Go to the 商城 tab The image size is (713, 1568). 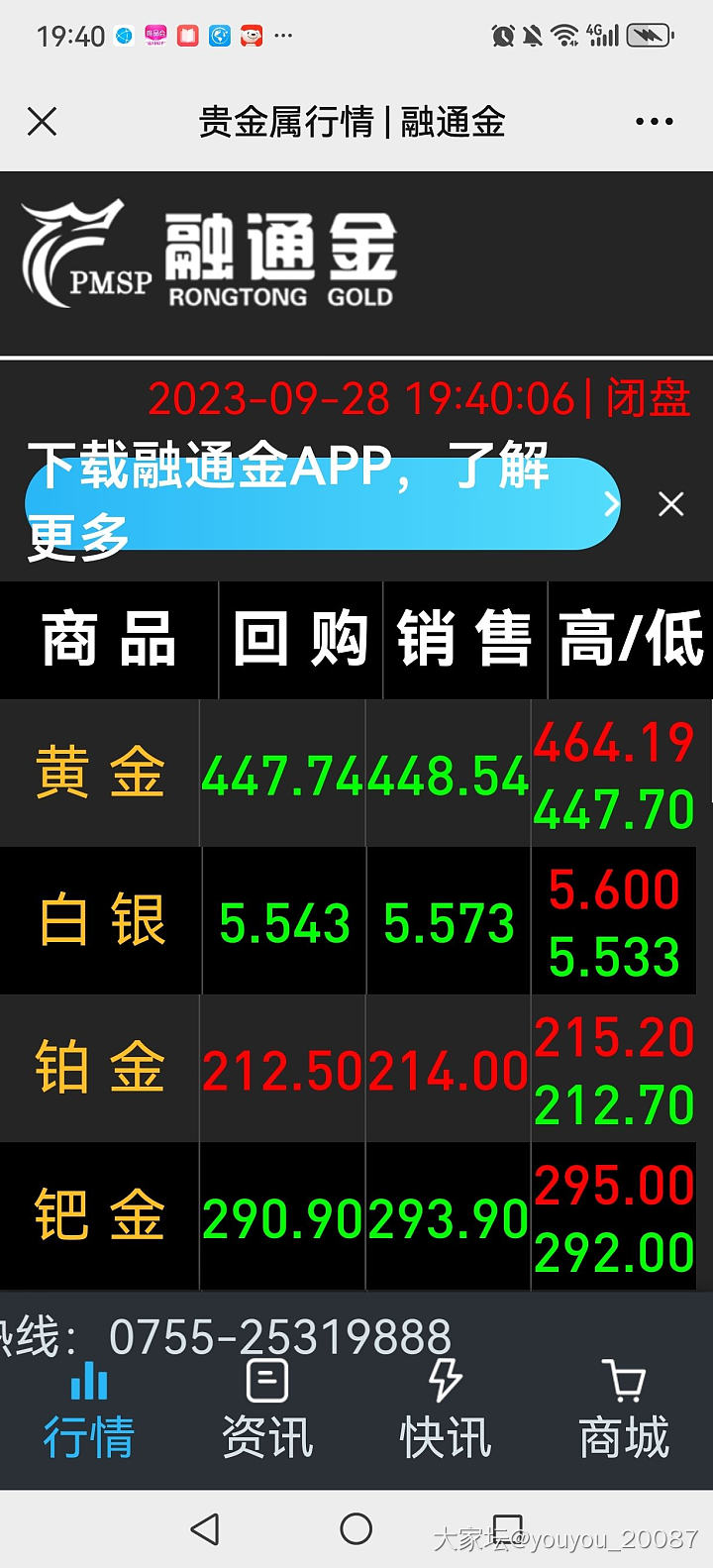[x=624, y=1411]
